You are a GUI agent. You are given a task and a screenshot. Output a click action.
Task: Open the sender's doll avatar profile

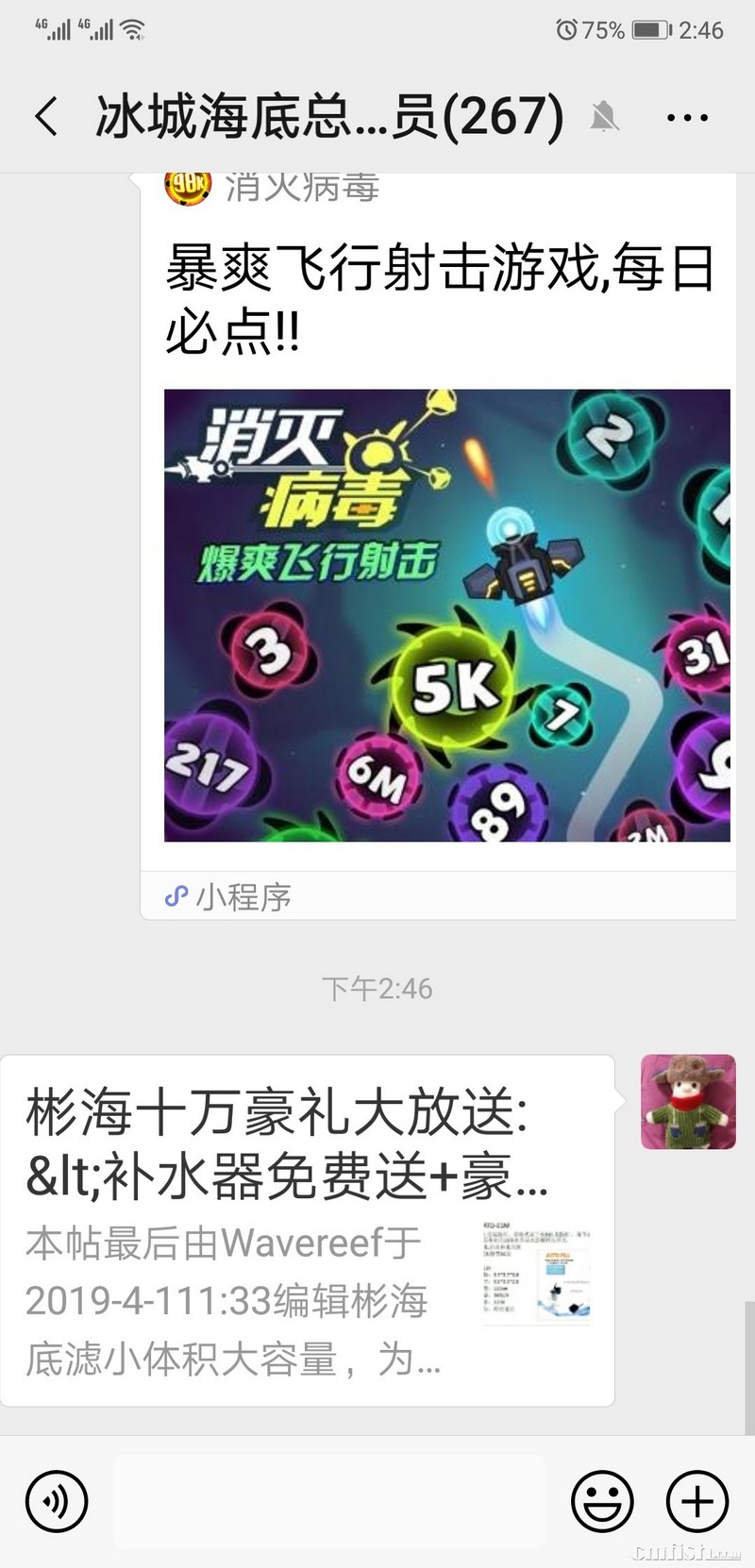tap(688, 1101)
